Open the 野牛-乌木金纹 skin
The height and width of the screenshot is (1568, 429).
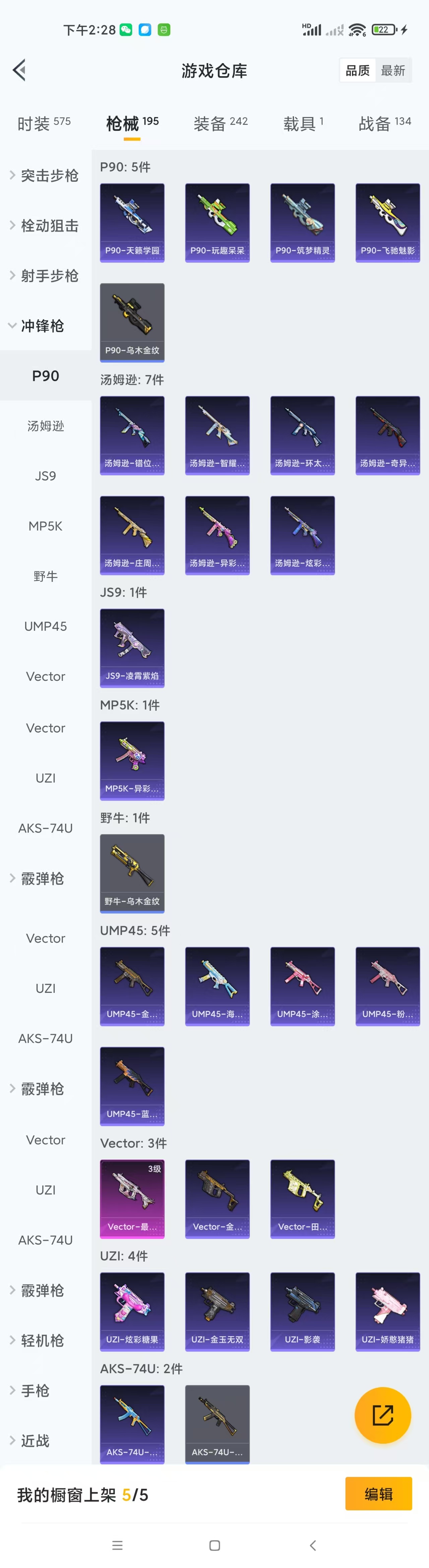pos(132,873)
